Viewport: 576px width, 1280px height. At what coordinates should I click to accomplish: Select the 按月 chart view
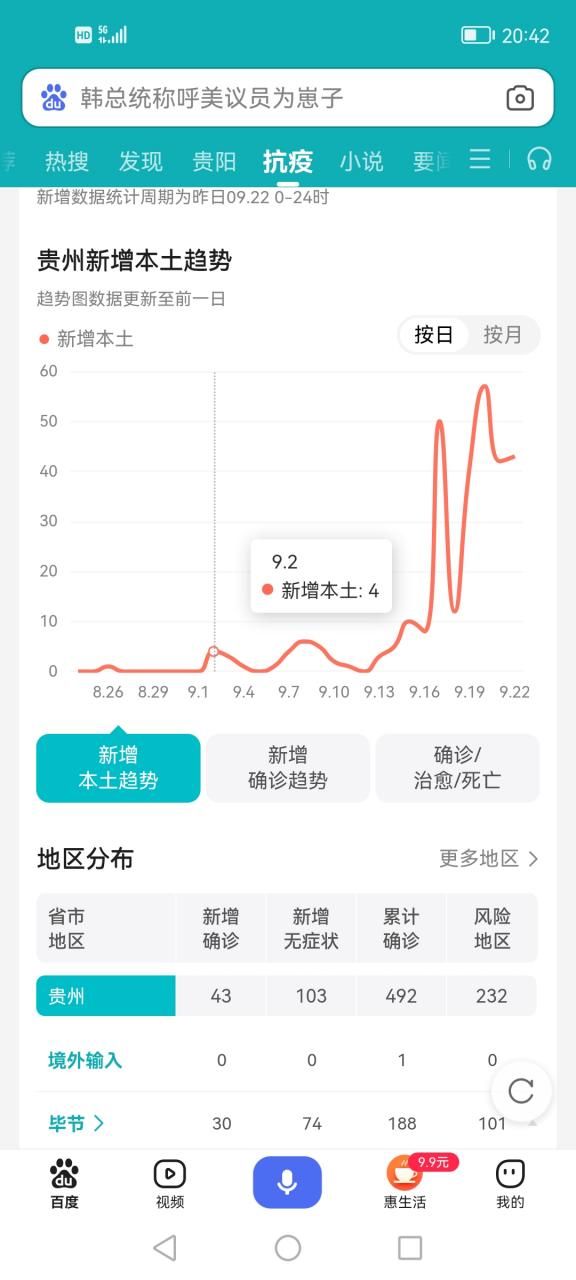pos(502,335)
